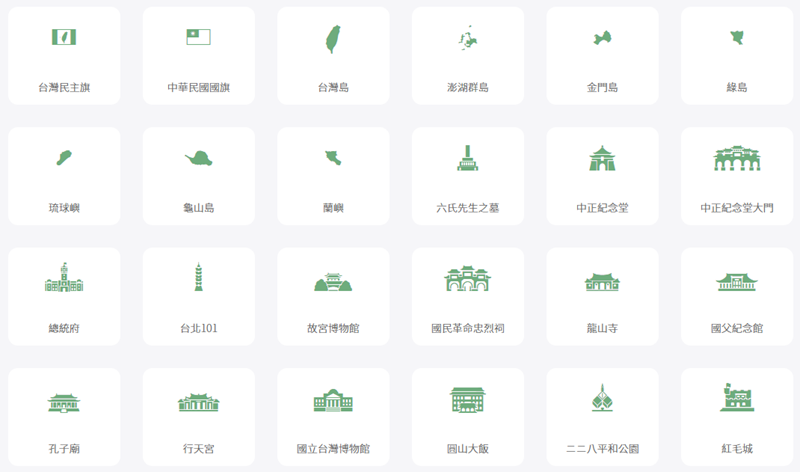The width and height of the screenshot is (800, 472).
Task: Select the 台北101 icon tile
Action: [198, 296]
